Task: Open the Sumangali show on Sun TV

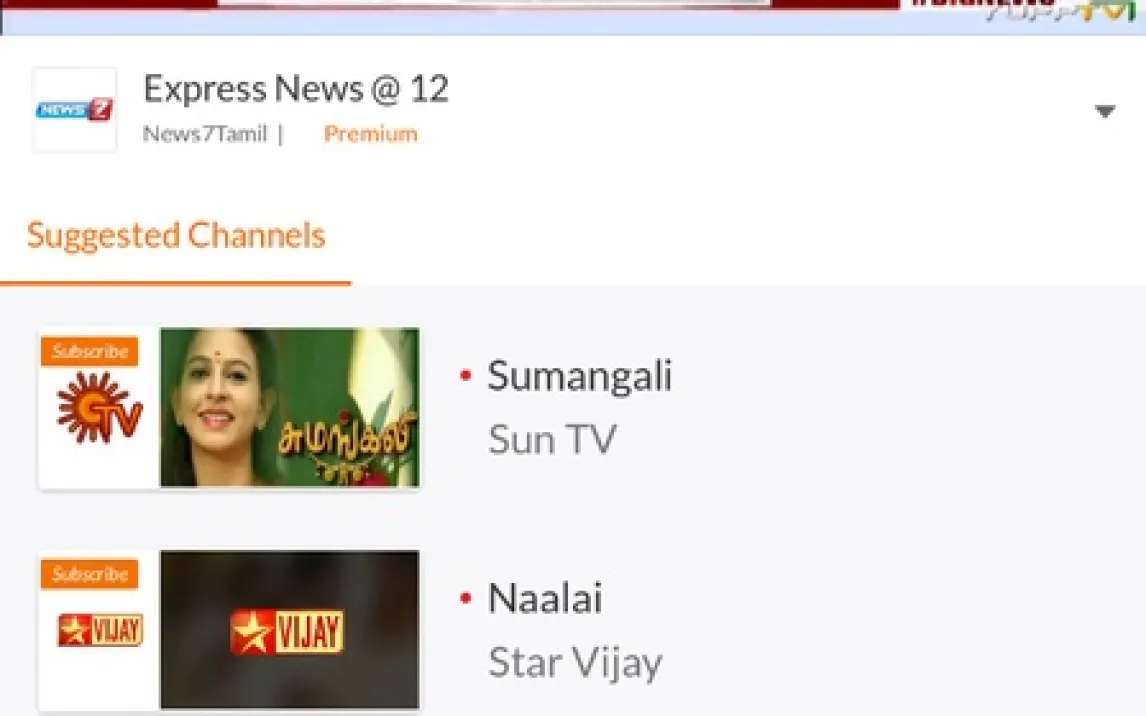Action: [579, 377]
